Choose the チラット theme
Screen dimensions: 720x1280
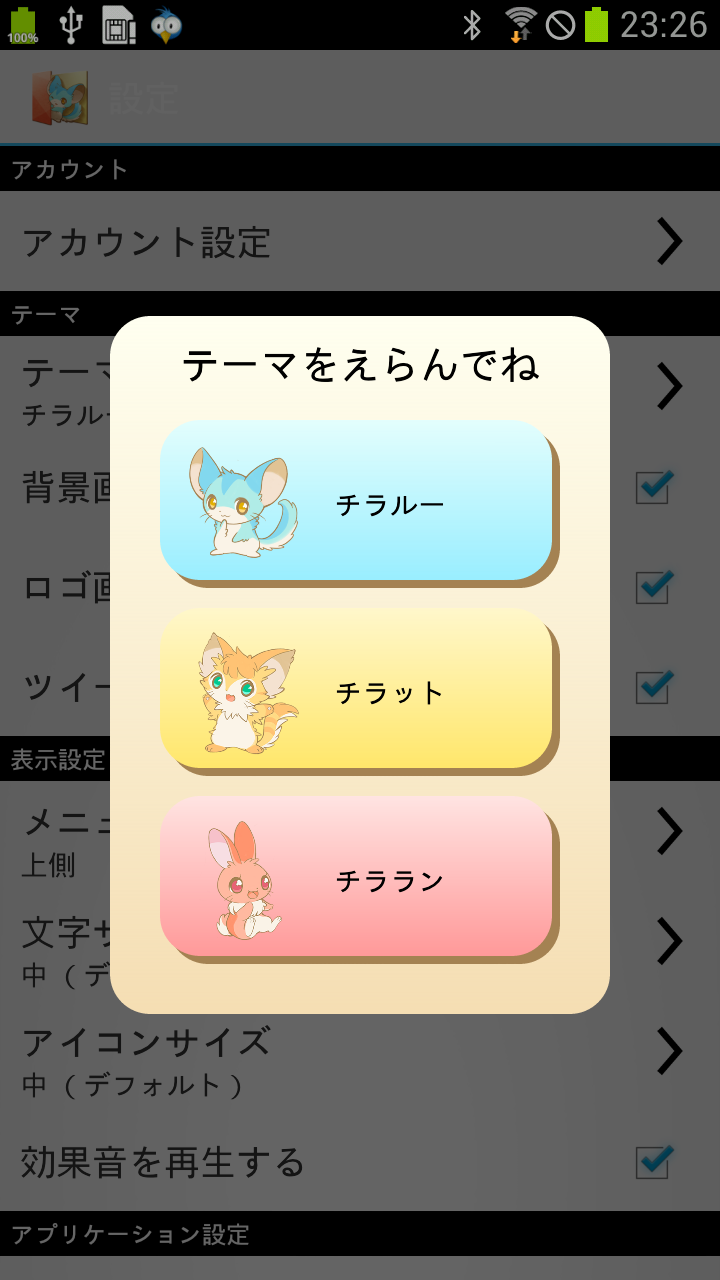pyautogui.click(x=356, y=688)
